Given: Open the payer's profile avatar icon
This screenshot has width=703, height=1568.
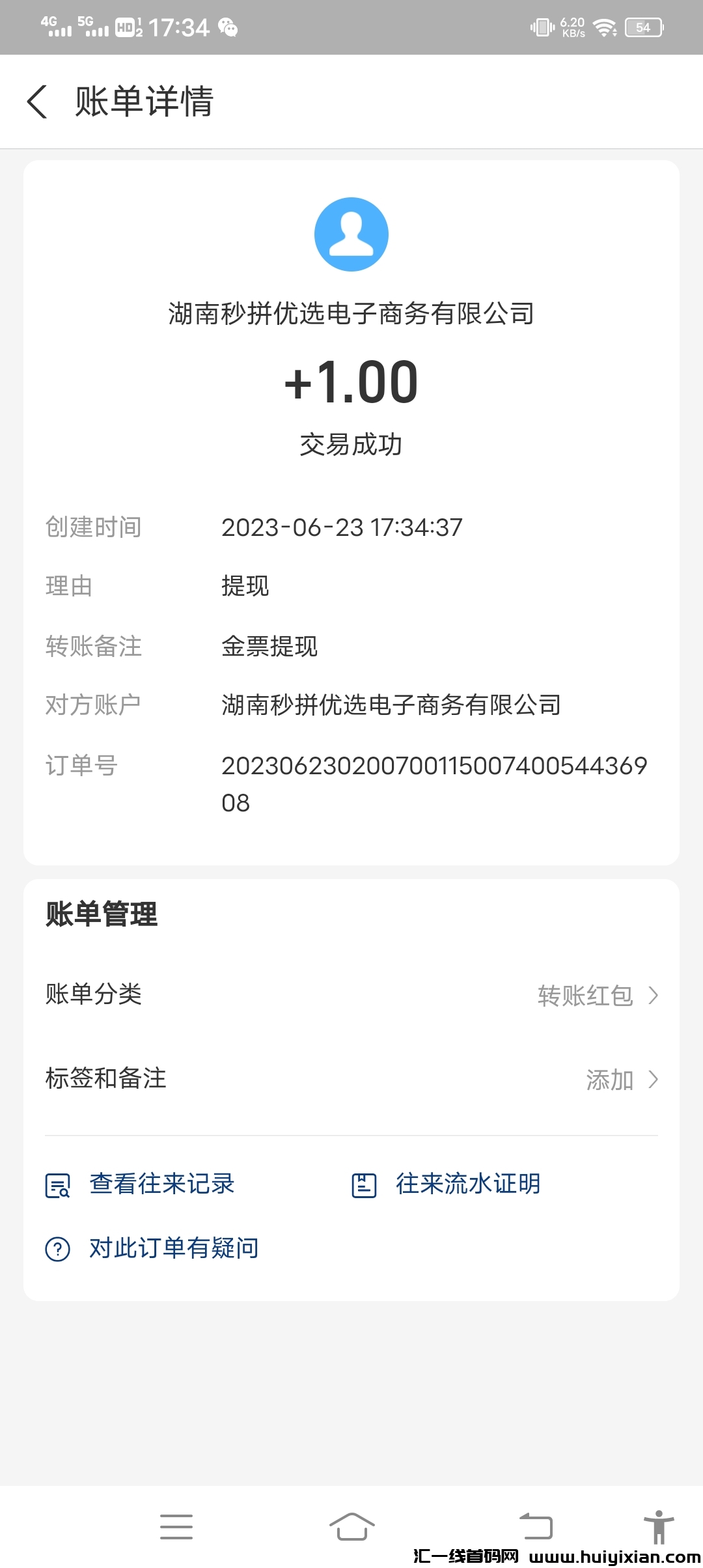Looking at the screenshot, I should click(x=351, y=233).
